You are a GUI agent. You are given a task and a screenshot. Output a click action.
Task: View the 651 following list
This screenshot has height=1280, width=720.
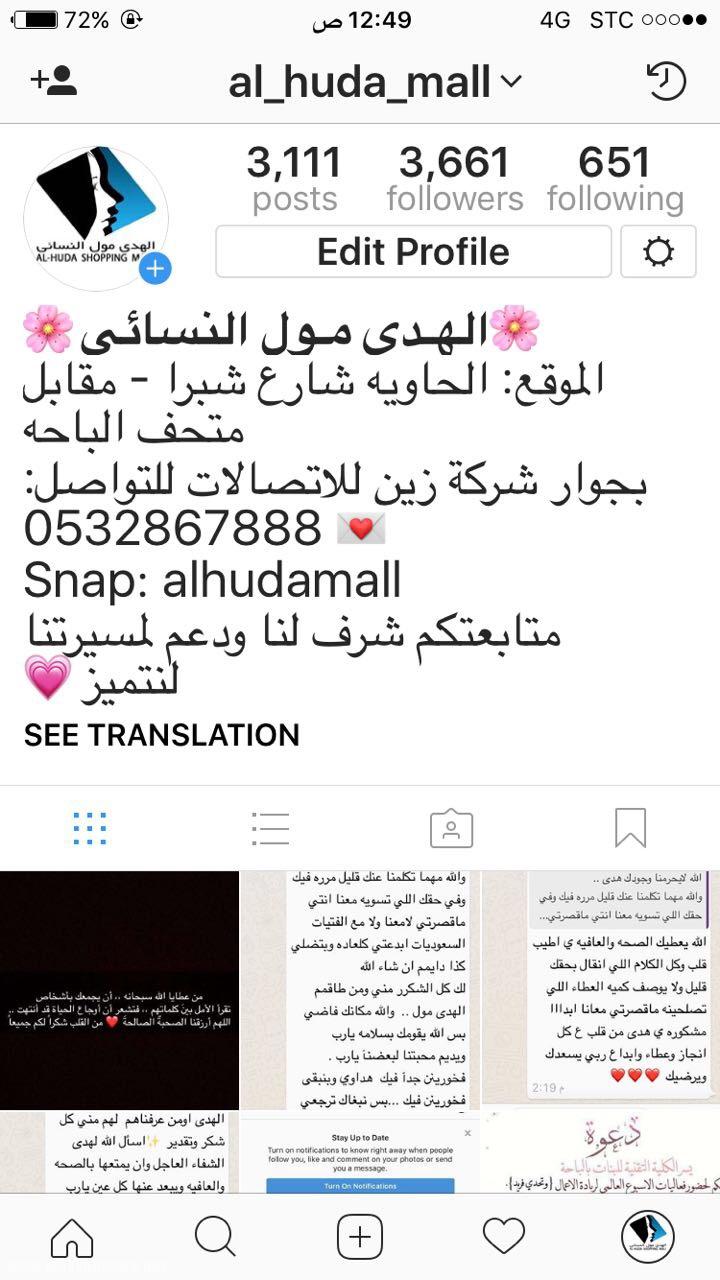tap(615, 178)
